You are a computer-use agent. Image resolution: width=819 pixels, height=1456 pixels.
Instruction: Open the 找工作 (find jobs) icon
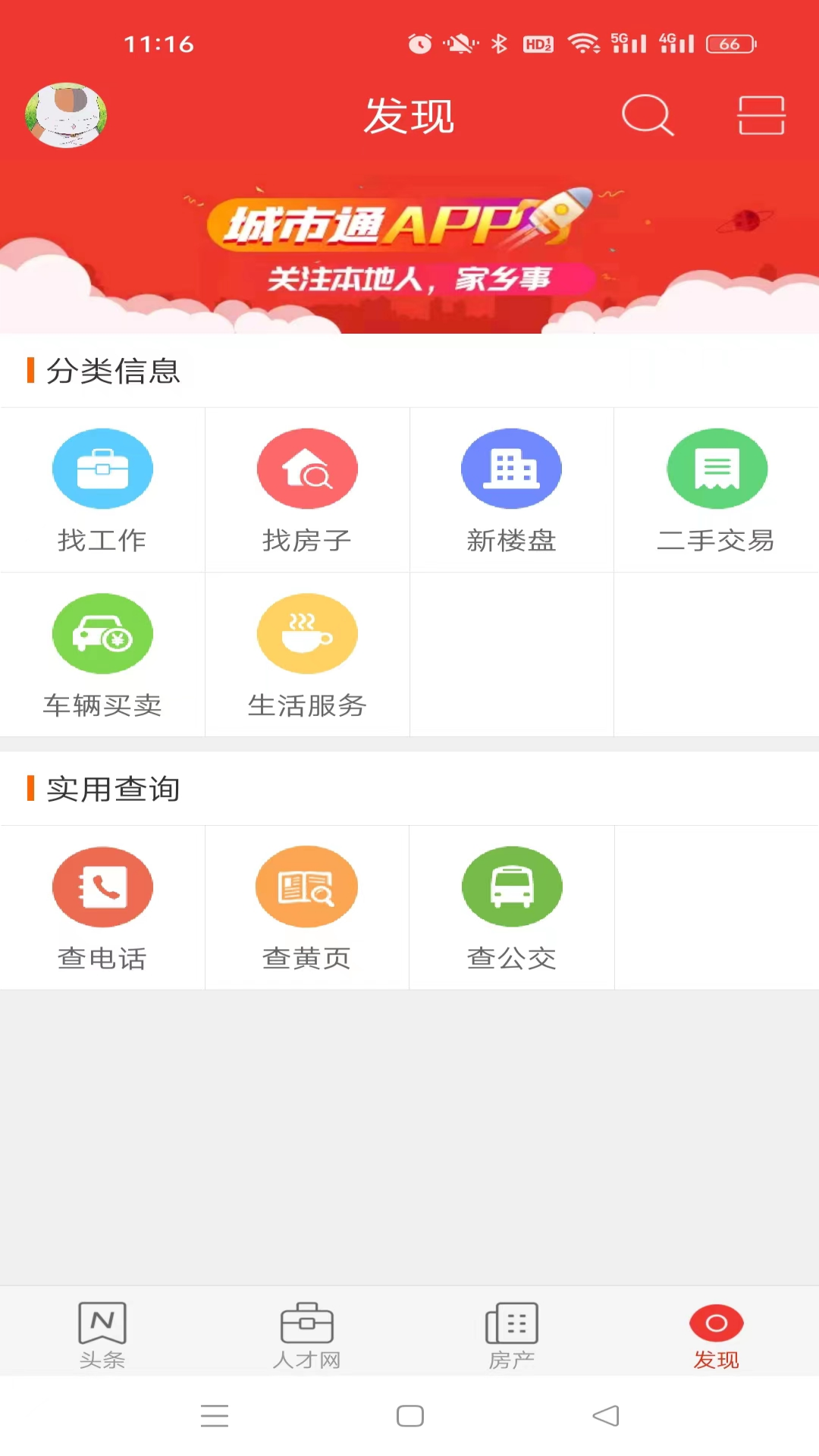coord(102,489)
